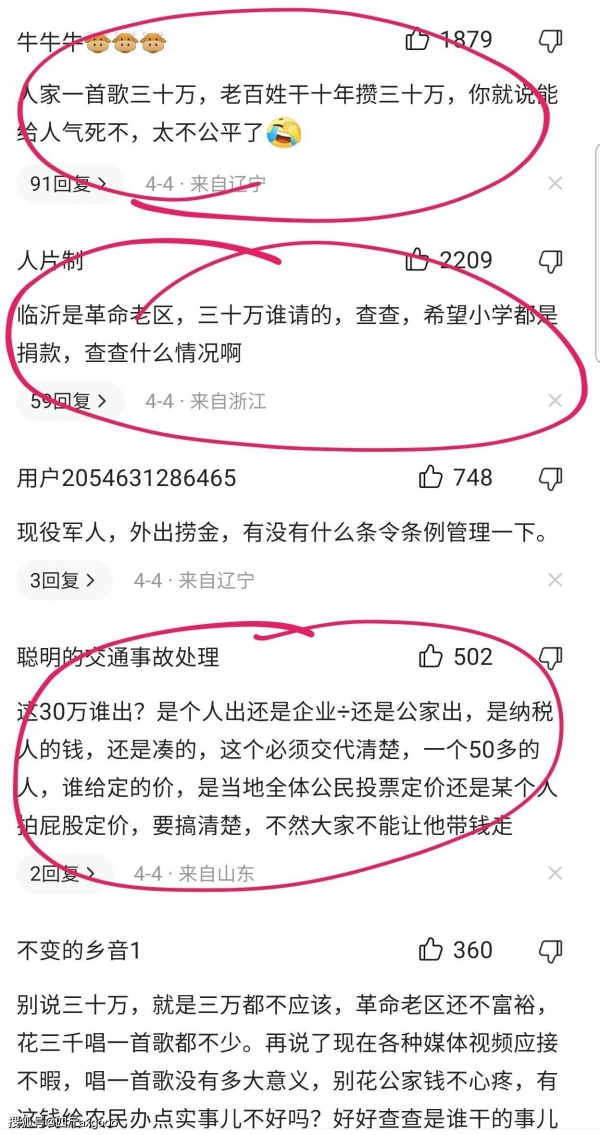
Task: Dismiss the comment from 浙江
Action: point(555,402)
